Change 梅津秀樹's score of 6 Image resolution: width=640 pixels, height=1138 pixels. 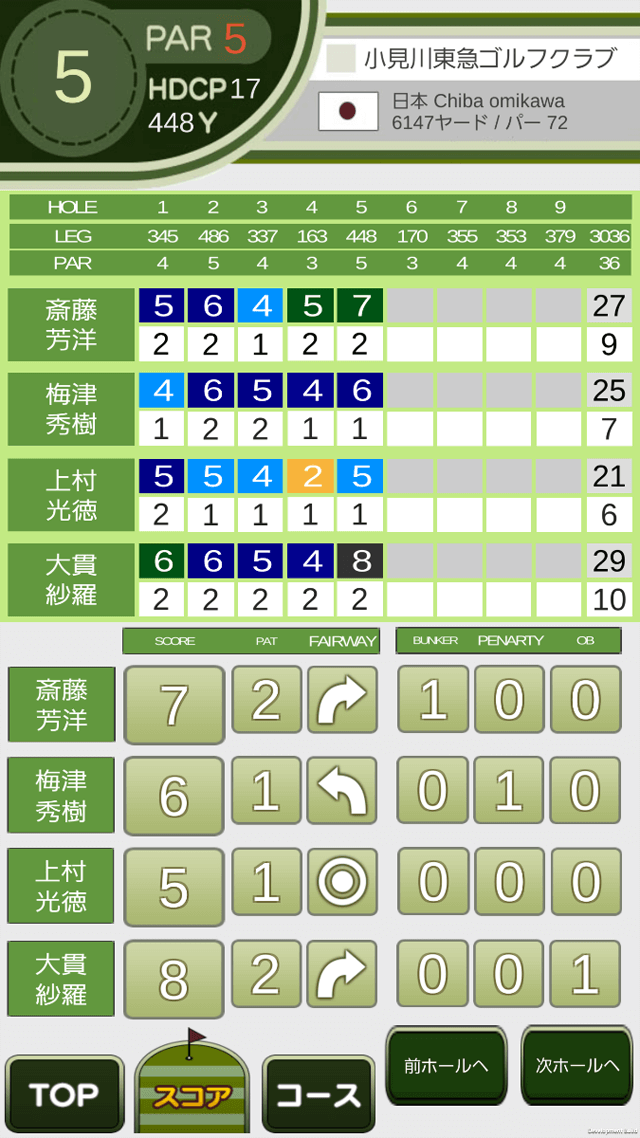pyautogui.click(x=173, y=796)
